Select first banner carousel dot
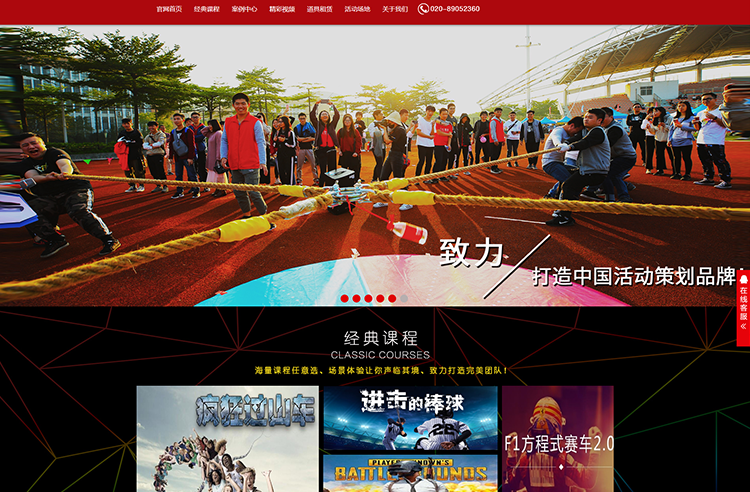 345,298
